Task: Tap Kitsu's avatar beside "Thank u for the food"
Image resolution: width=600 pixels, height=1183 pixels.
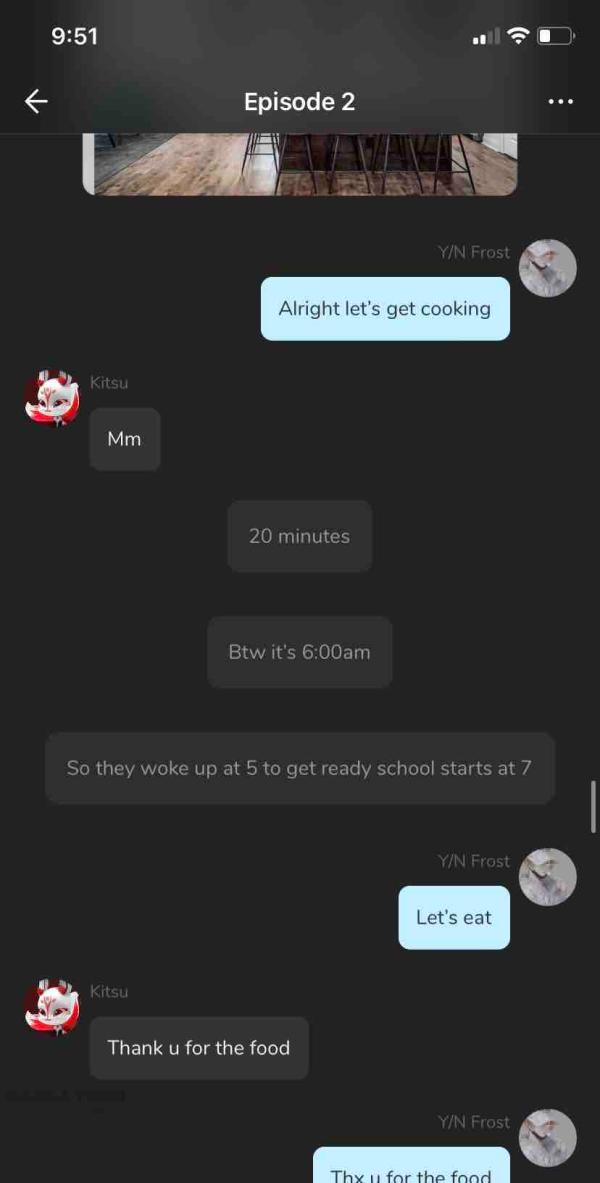Action: tap(51, 1007)
